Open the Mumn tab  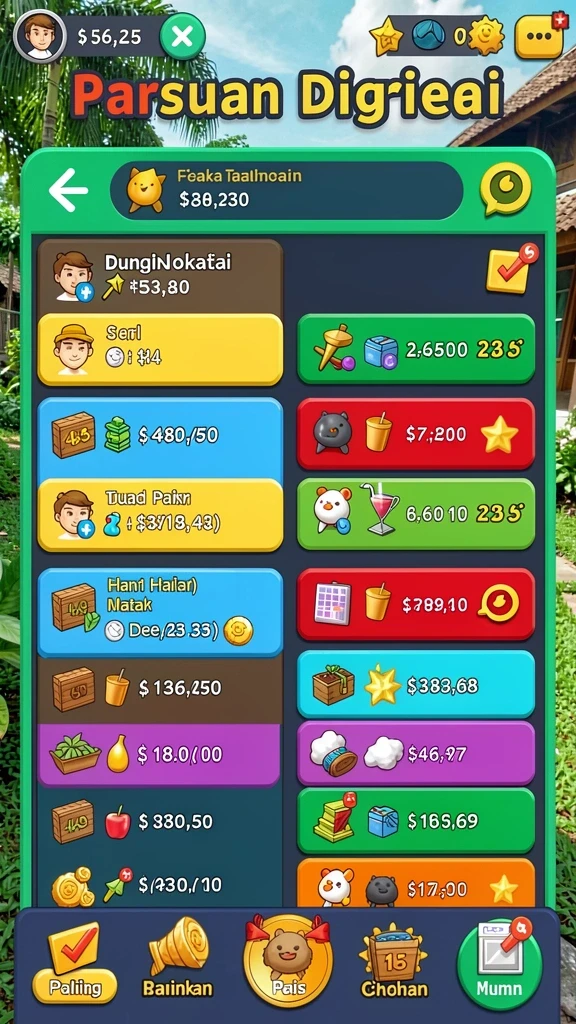(x=499, y=961)
